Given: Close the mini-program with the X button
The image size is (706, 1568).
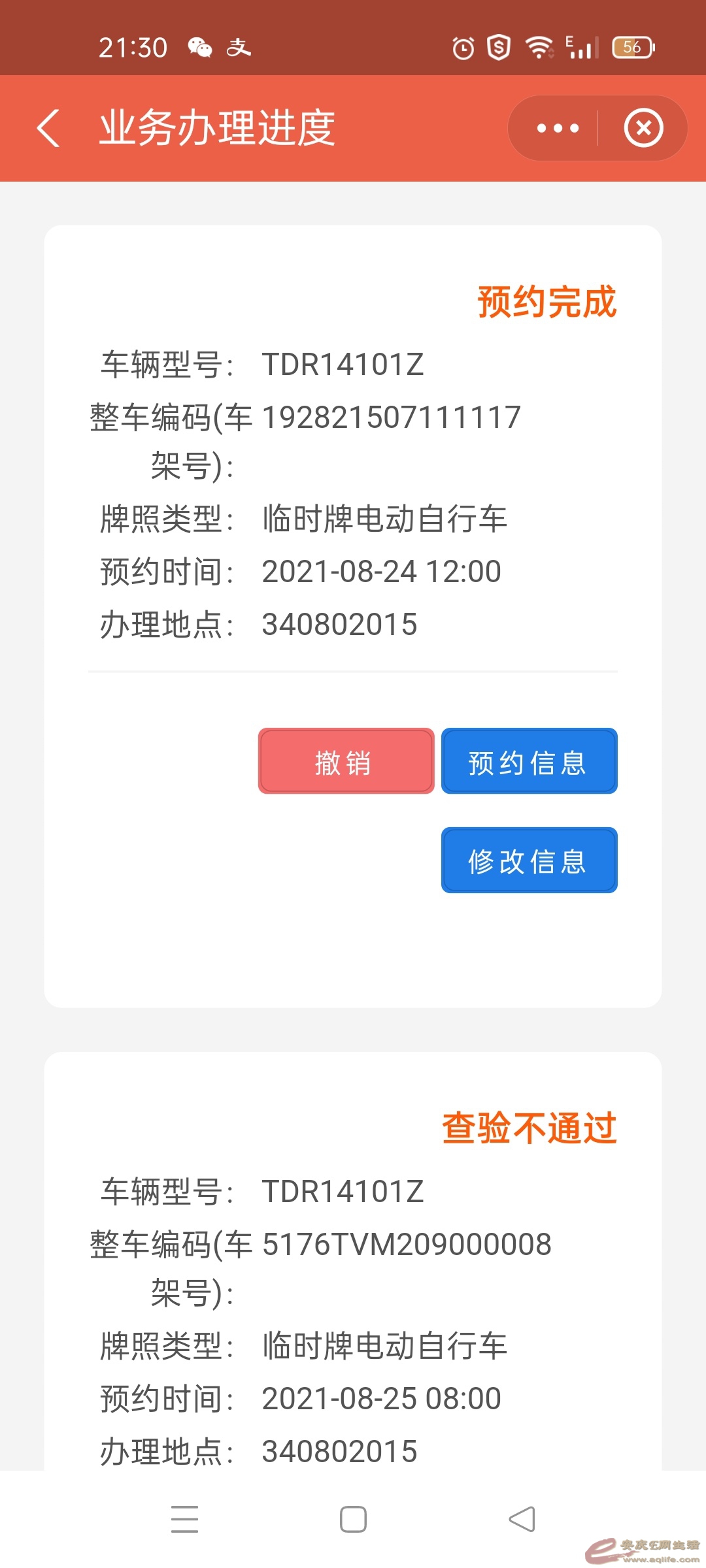Looking at the screenshot, I should coord(643,128).
